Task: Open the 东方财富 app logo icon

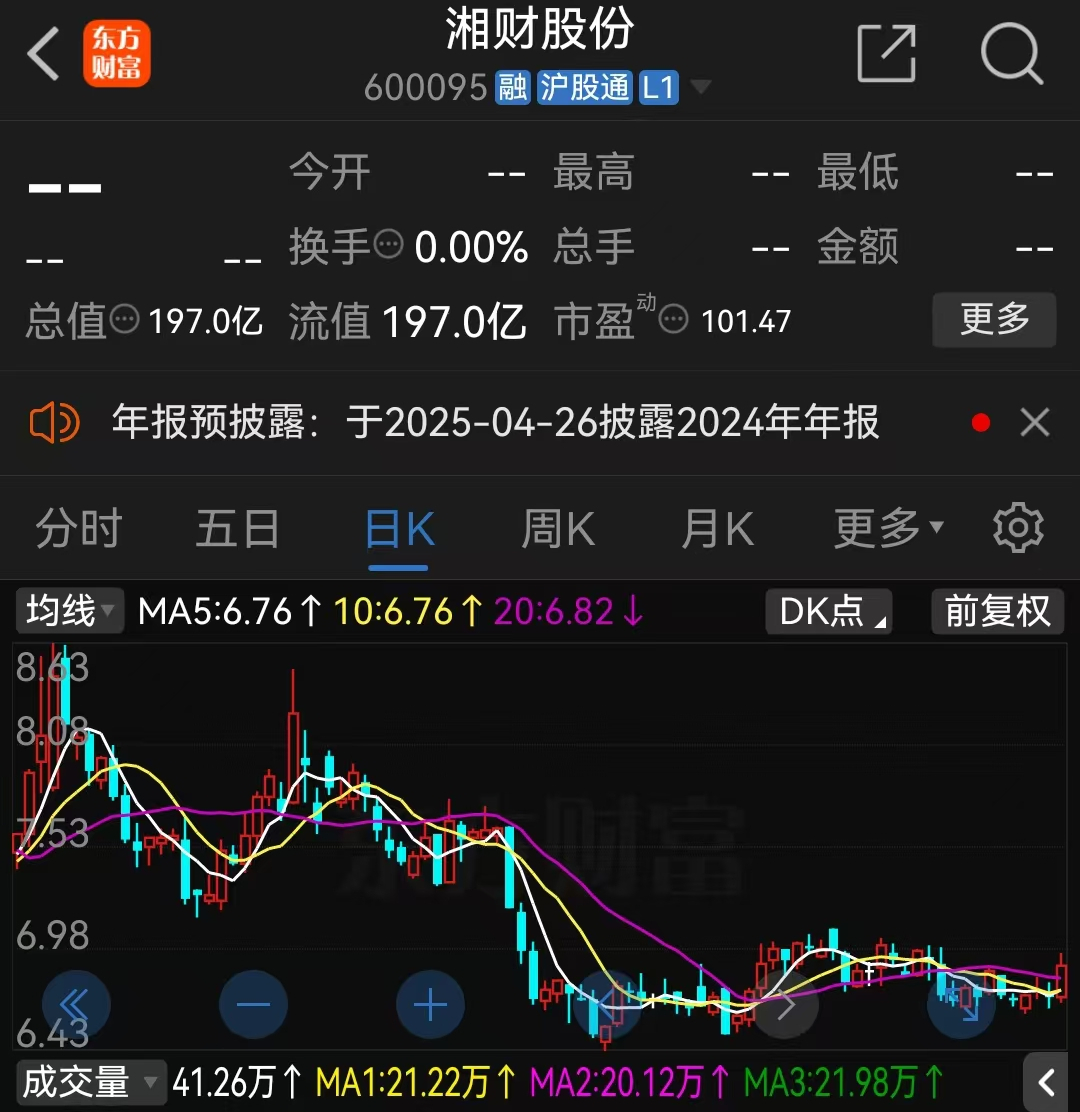Action: coord(117,54)
